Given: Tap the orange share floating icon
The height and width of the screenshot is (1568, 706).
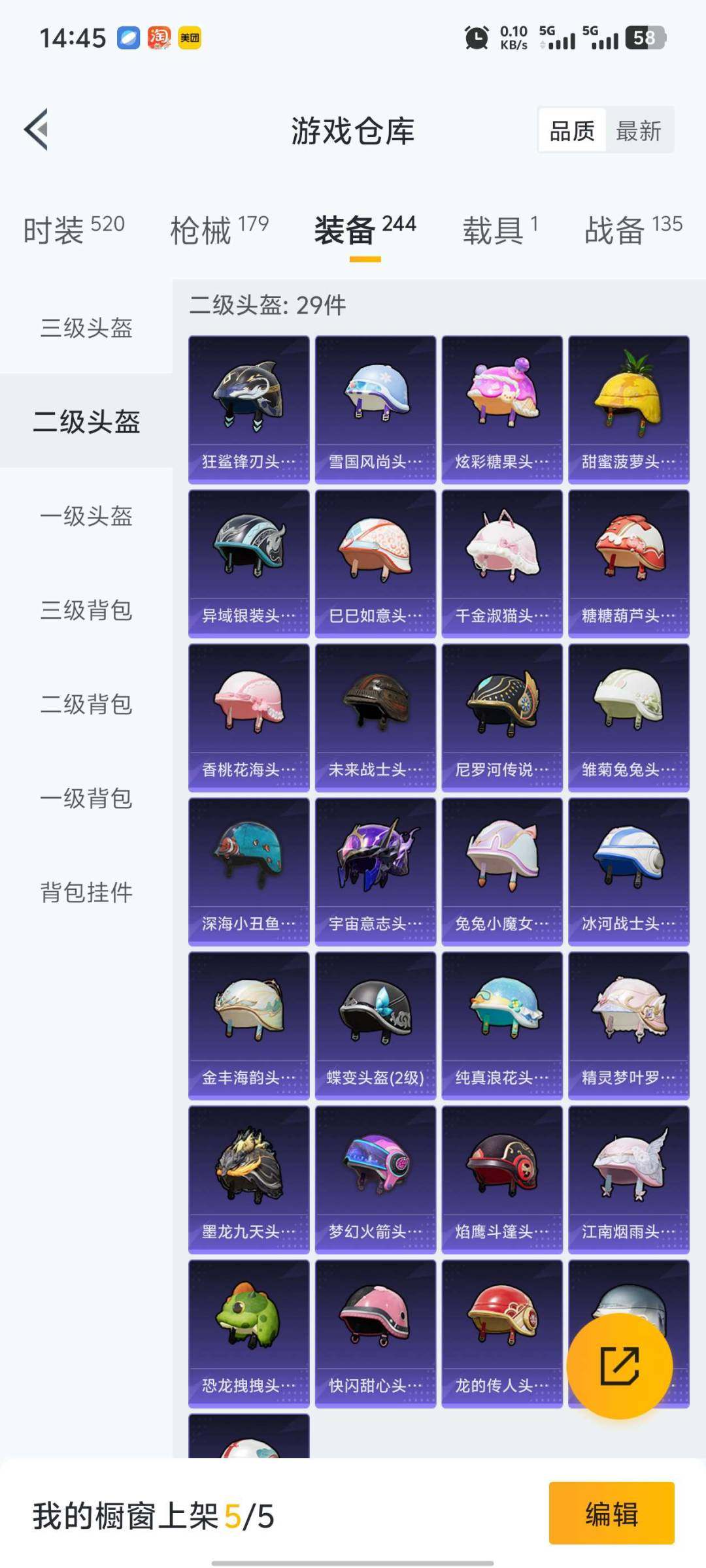Looking at the screenshot, I should (621, 1365).
